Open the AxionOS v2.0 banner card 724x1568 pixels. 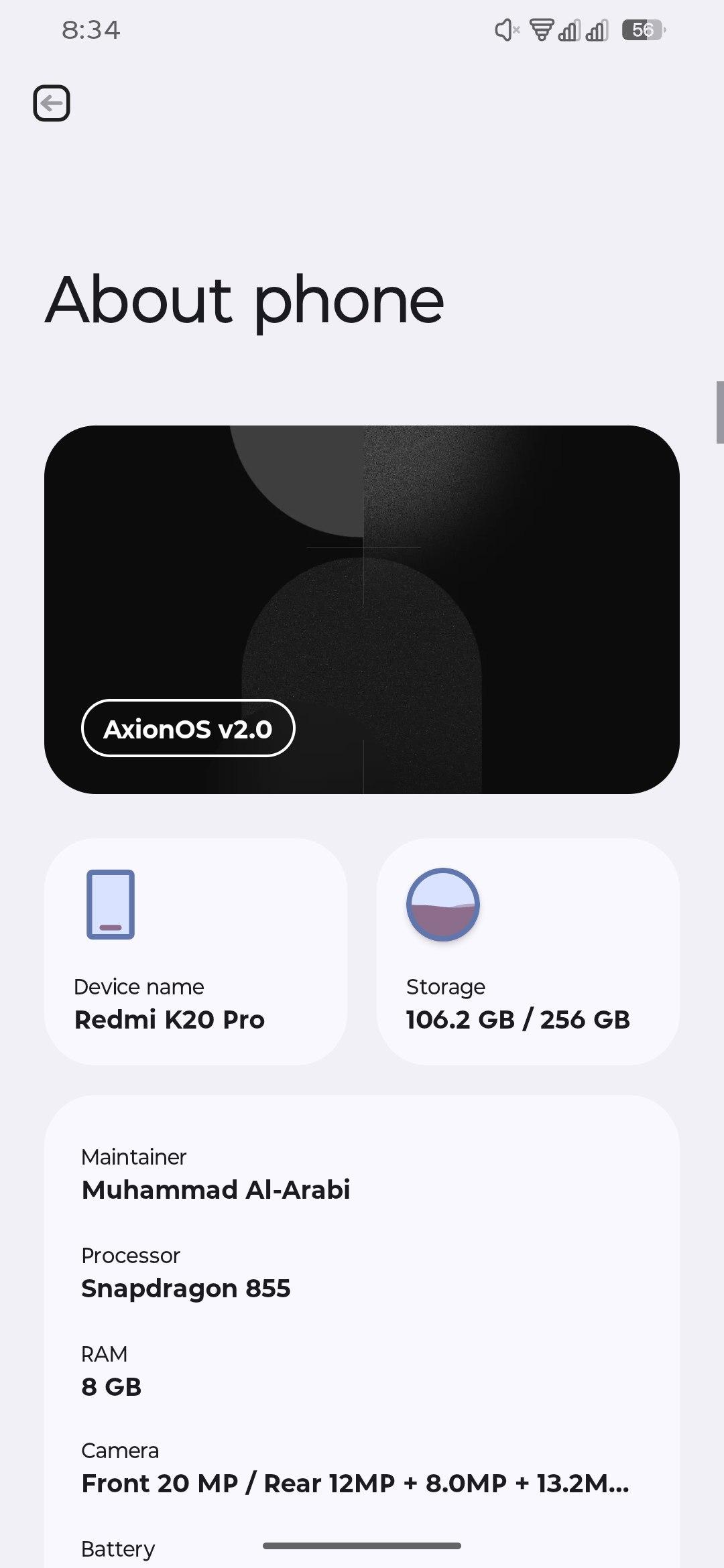[362, 609]
